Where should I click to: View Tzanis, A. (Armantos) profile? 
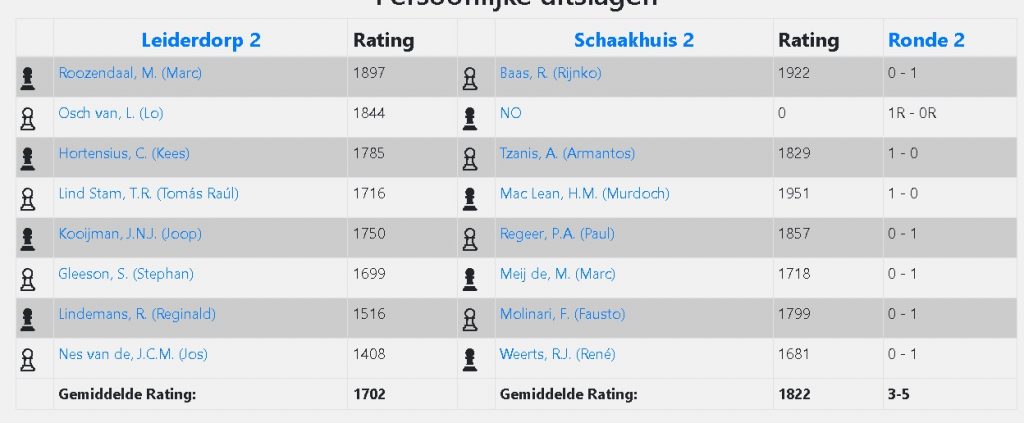(567, 154)
